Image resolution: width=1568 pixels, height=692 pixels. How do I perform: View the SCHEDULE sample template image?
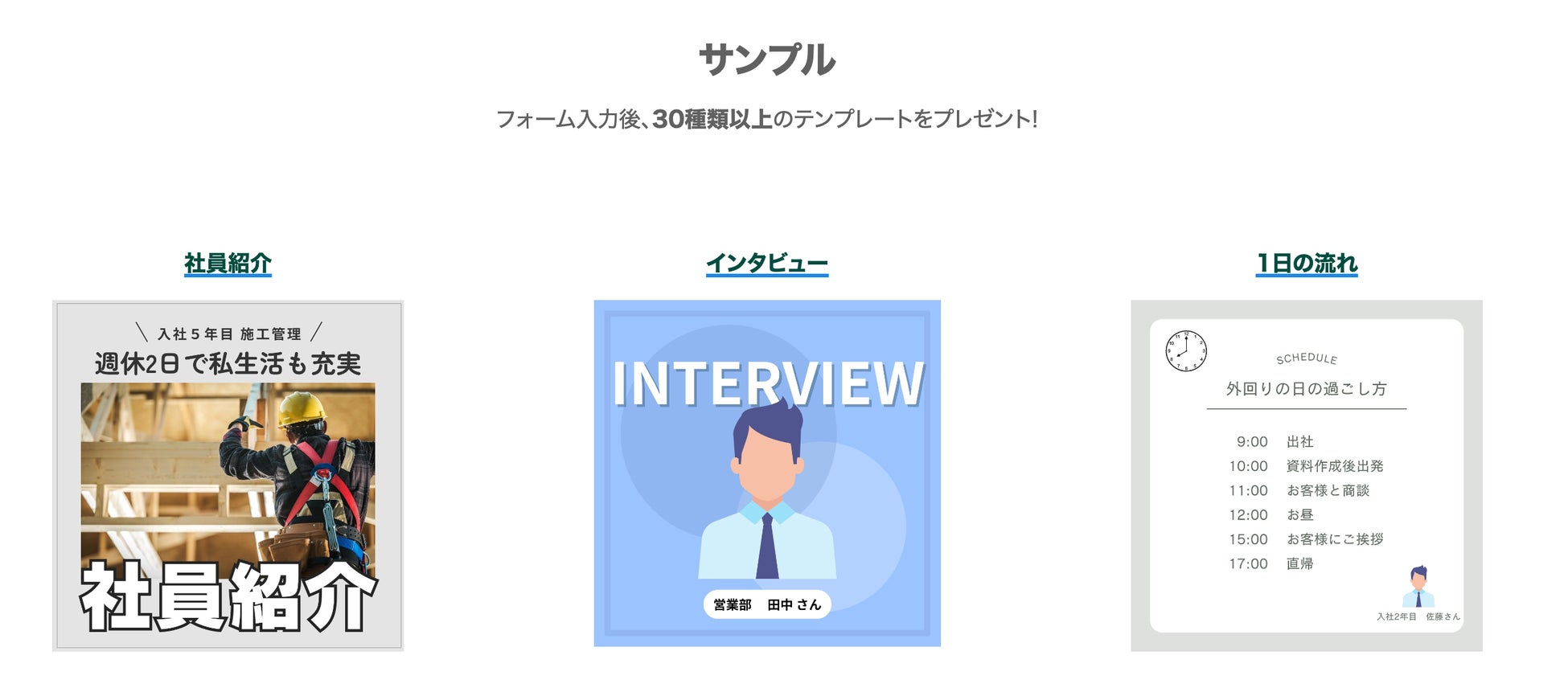click(x=1306, y=475)
